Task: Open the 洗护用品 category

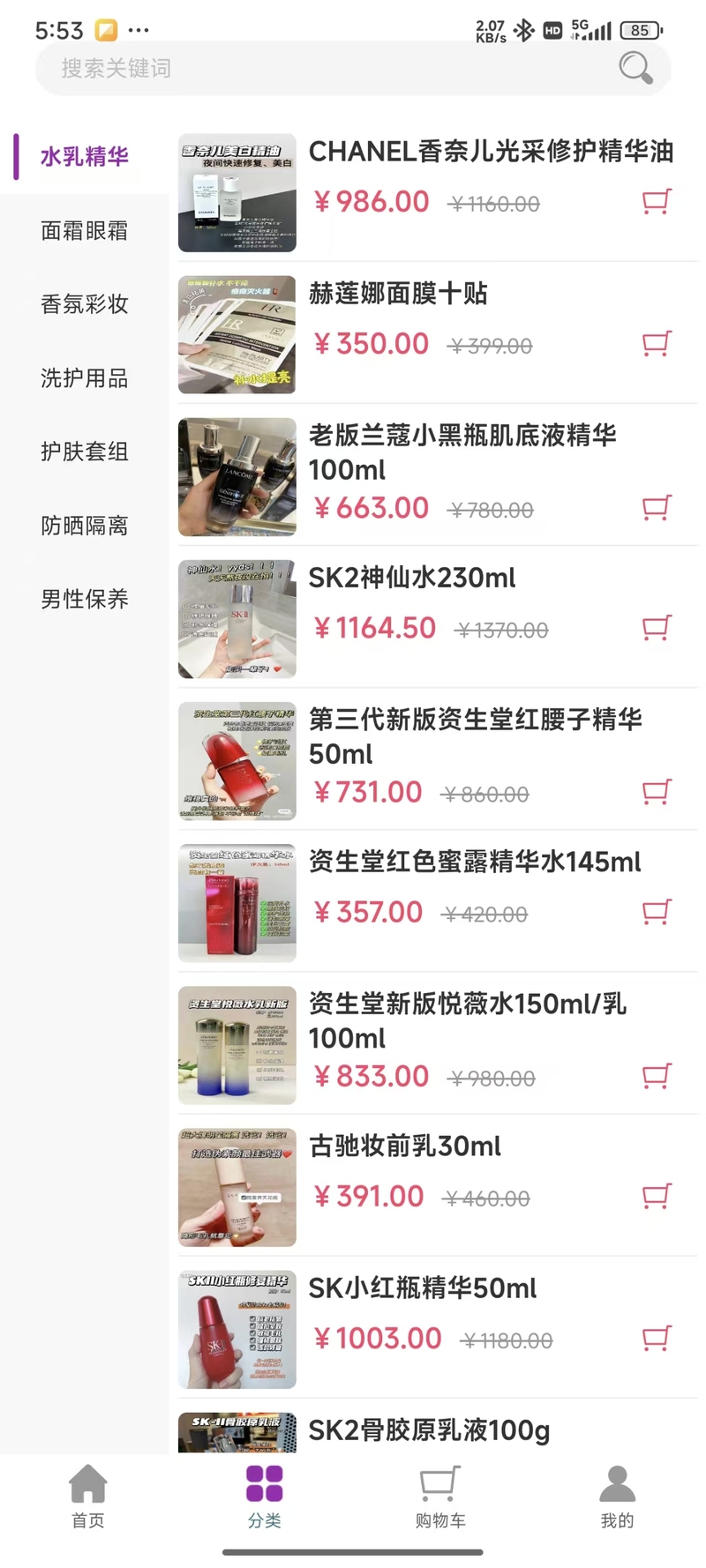Action: pos(85,378)
